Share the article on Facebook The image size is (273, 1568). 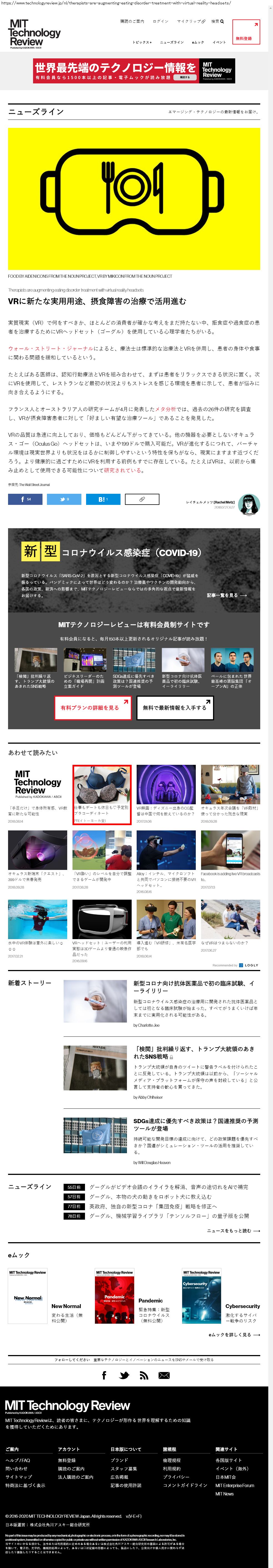coord(25,499)
